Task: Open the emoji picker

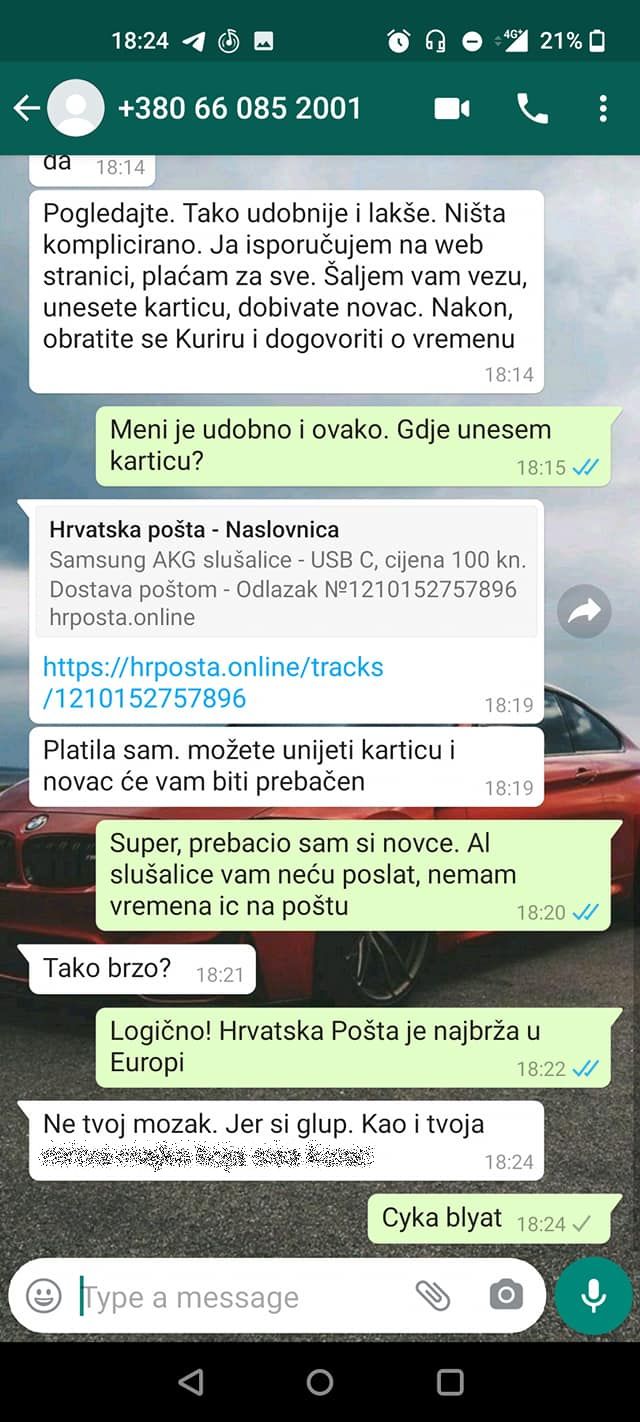Action: pyautogui.click(x=43, y=1297)
